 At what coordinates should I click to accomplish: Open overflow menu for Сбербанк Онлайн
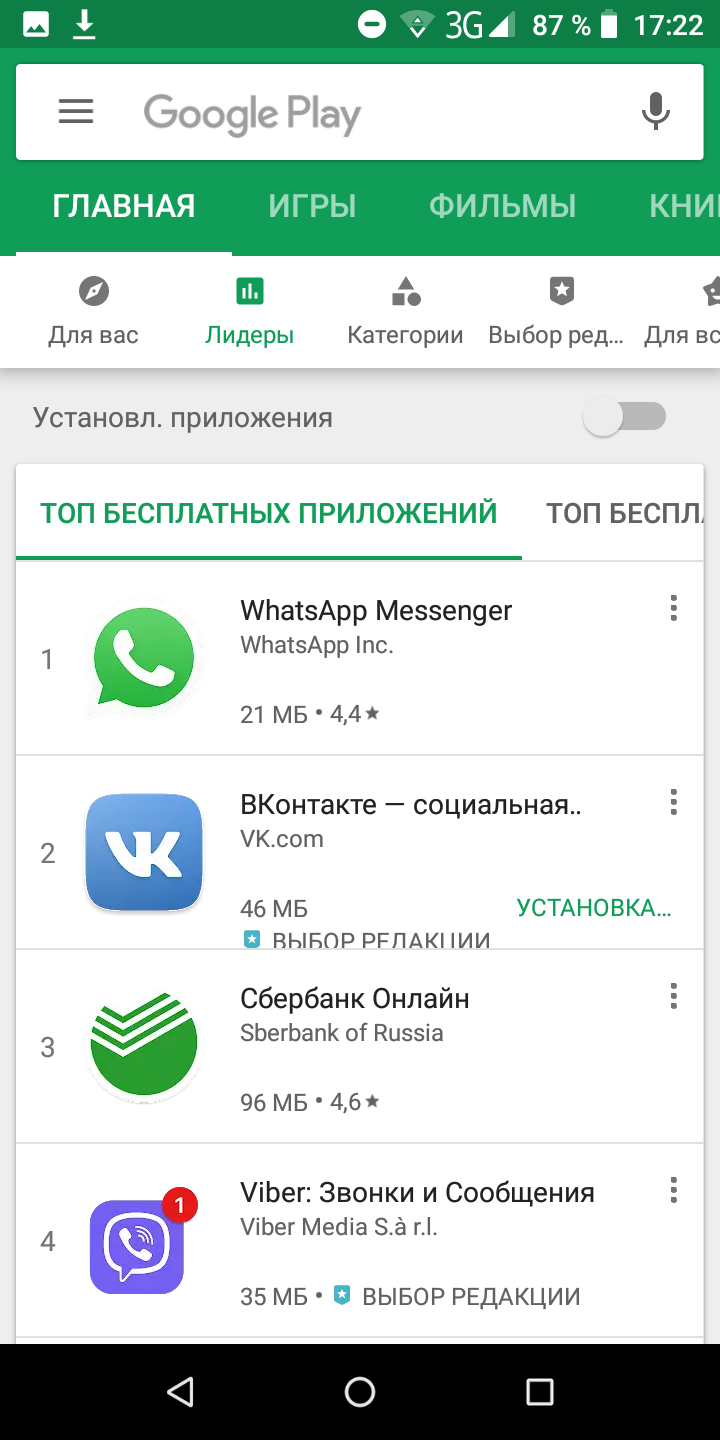coord(673,996)
